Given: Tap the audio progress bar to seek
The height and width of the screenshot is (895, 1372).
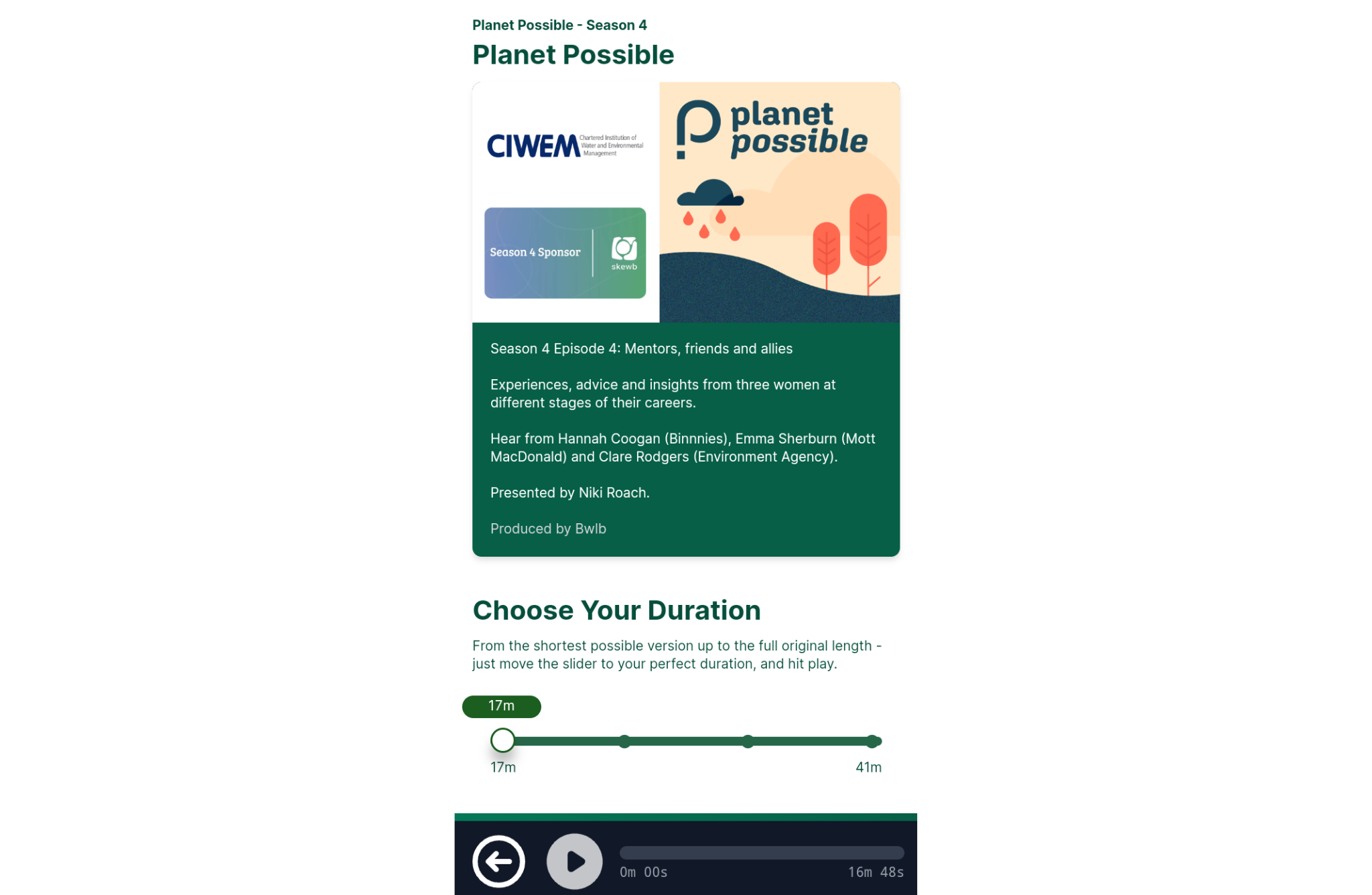Looking at the screenshot, I should (x=761, y=853).
